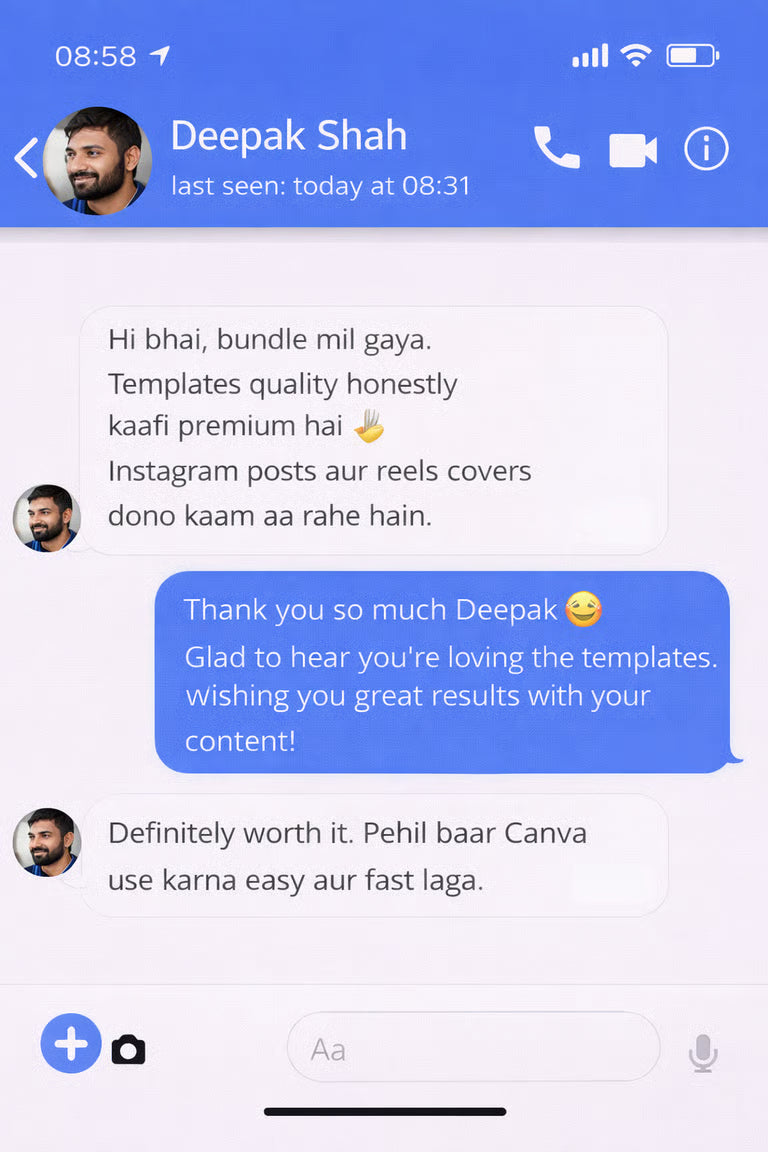Start a video call with Deepak
Screen dimensions: 768x1152
click(633, 151)
